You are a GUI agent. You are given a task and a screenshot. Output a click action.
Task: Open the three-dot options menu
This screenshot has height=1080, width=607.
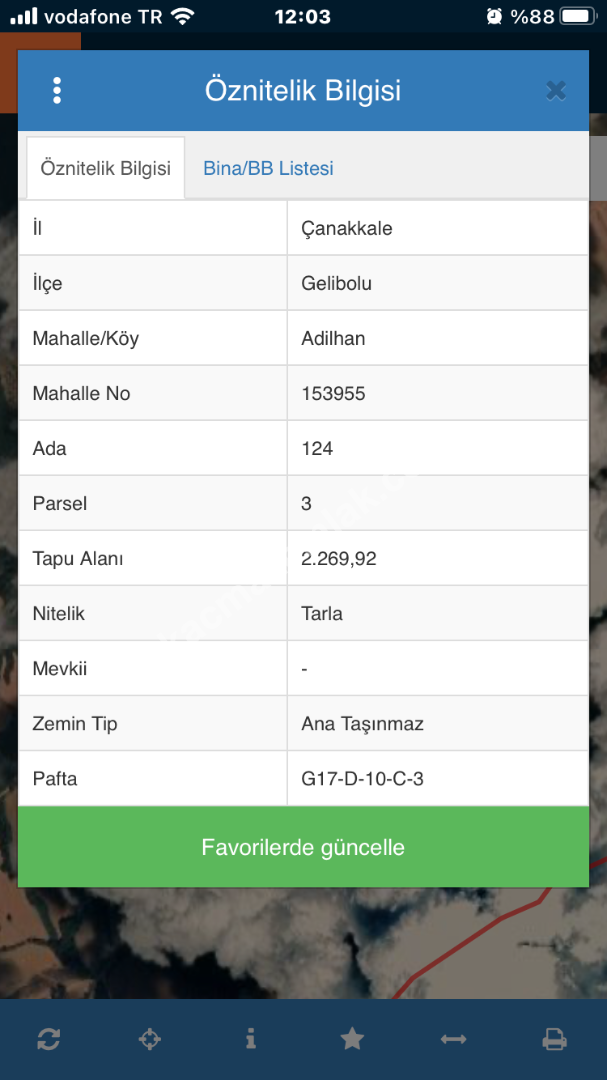[57, 91]
